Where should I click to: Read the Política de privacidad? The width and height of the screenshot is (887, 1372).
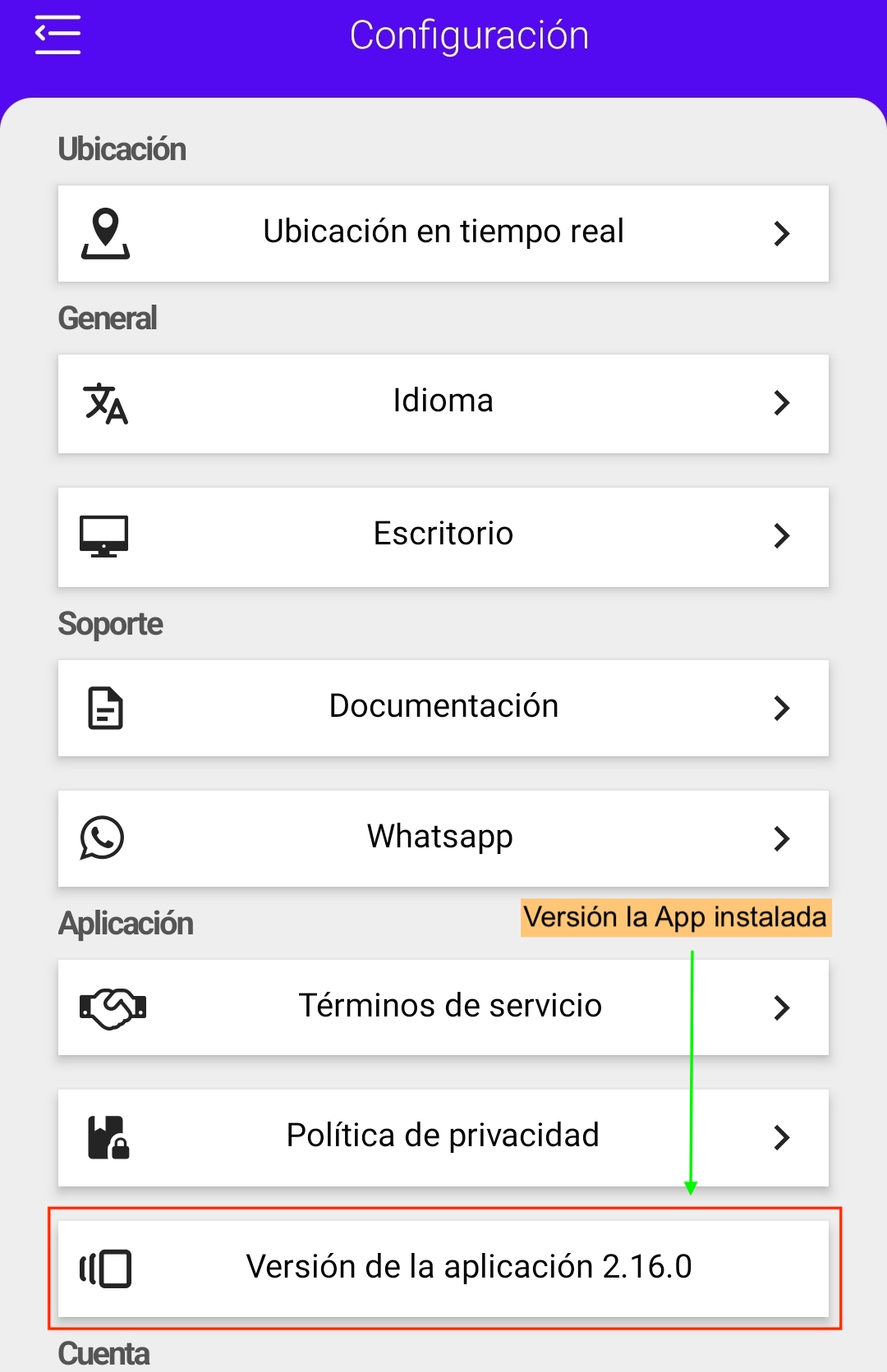point(443,1137)
